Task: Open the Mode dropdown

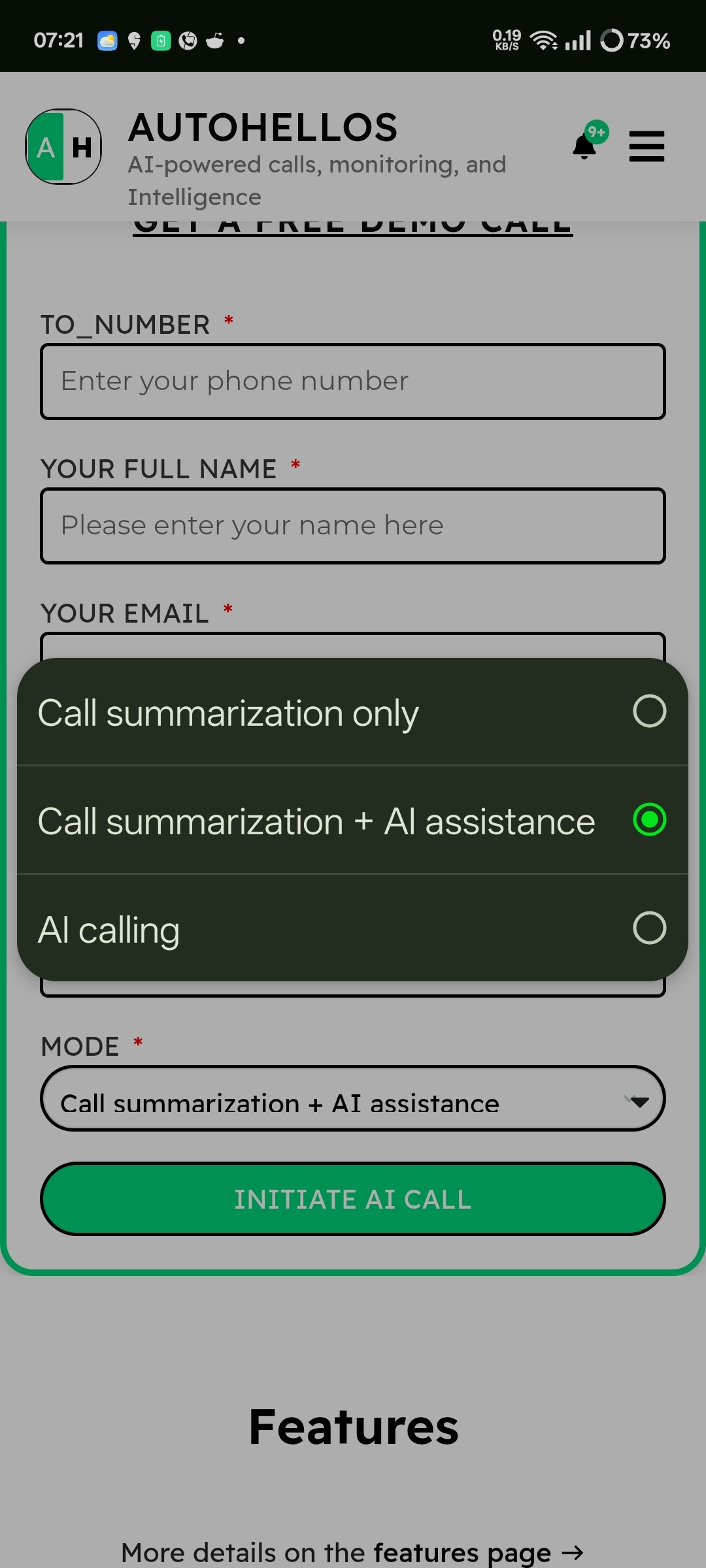Action: (353, 1099)
